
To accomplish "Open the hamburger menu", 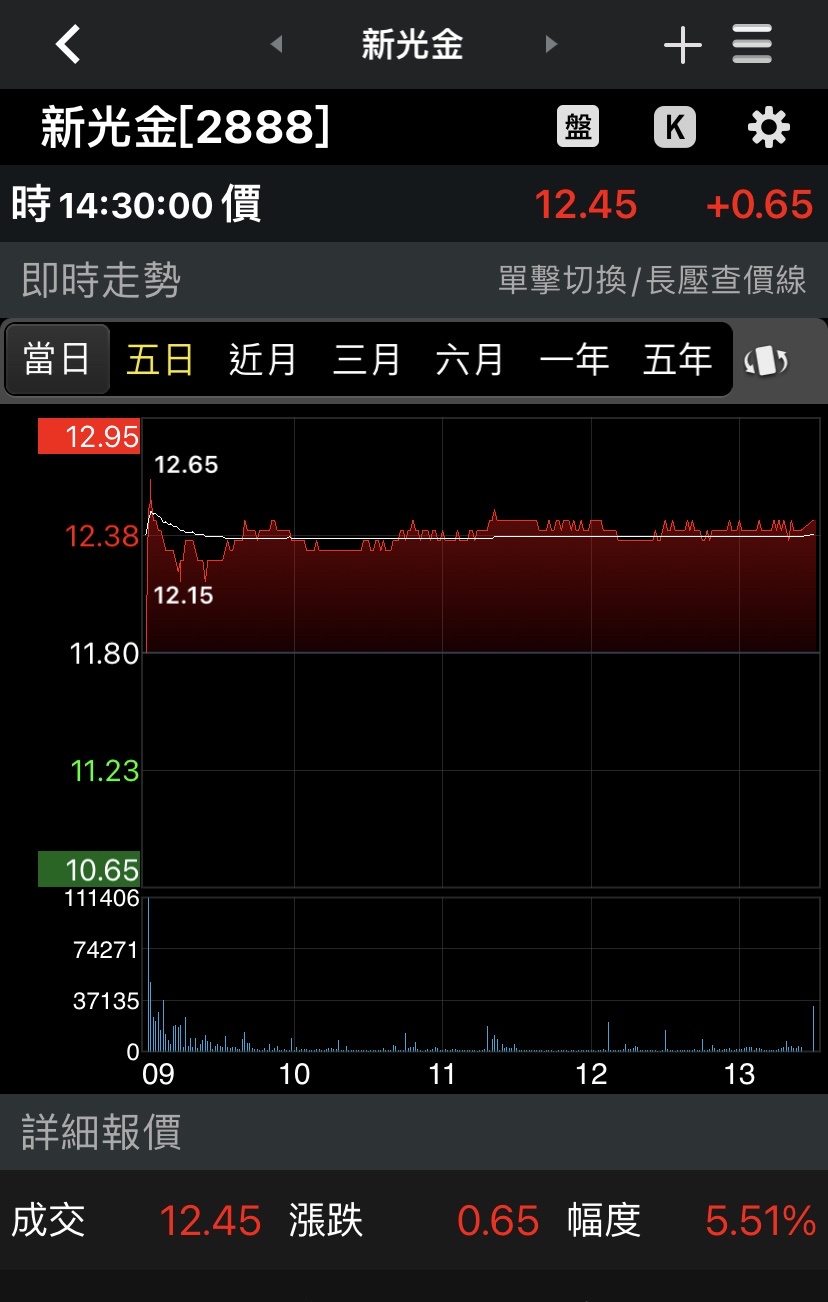I will [752, 45].
